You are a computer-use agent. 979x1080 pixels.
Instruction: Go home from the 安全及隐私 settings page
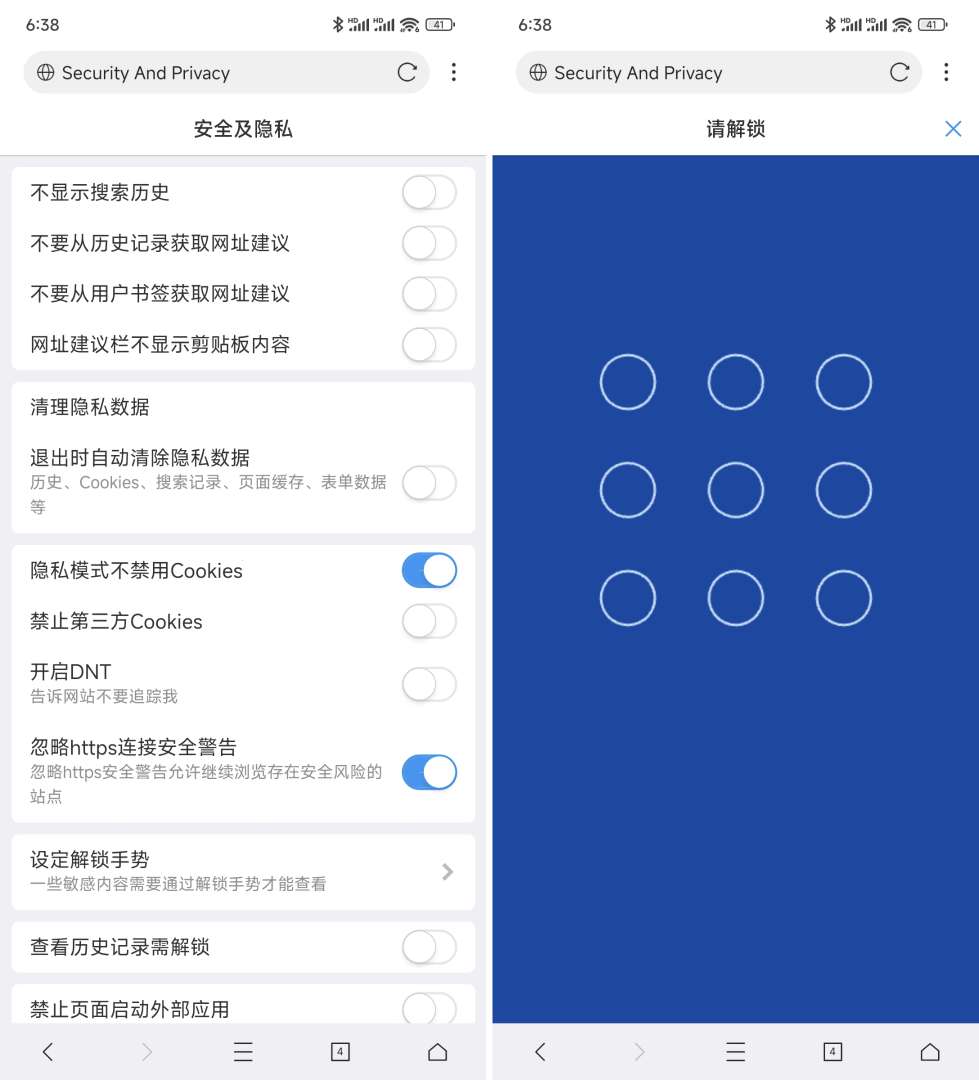[x=437, y=1052]
